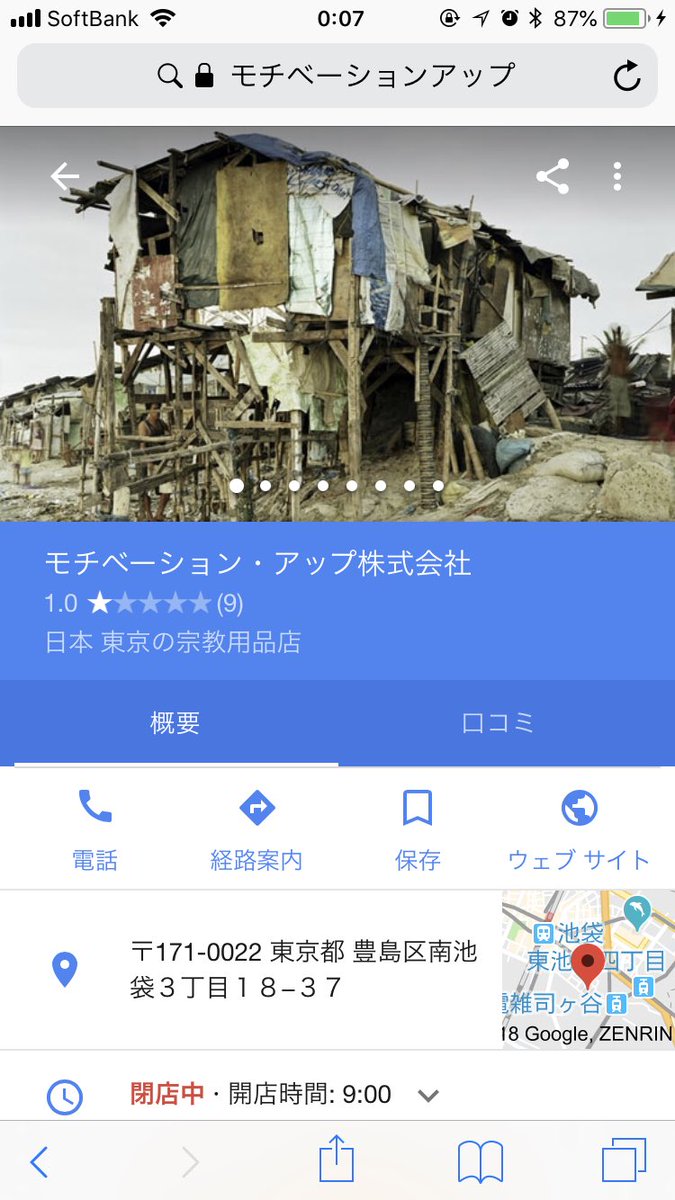Open the ウェブ サイト link

579,829
